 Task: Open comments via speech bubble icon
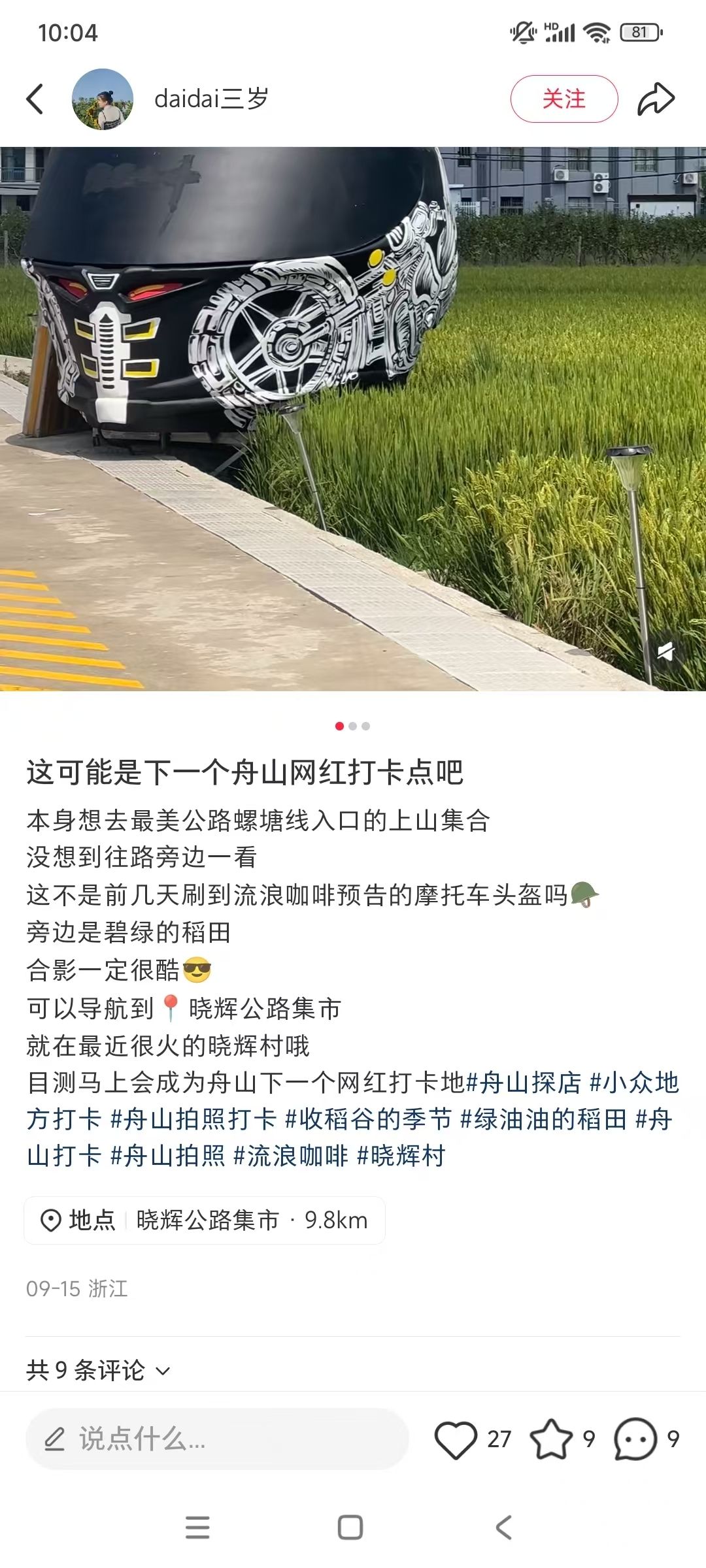(x=635, y=1439)
